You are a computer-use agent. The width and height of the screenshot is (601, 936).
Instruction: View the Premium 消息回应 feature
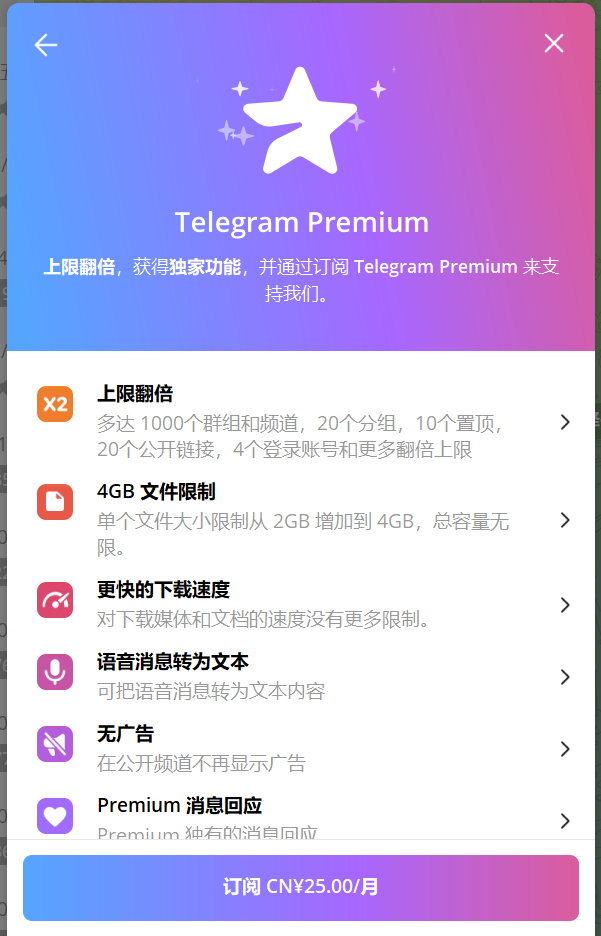(x=300, y=818)
